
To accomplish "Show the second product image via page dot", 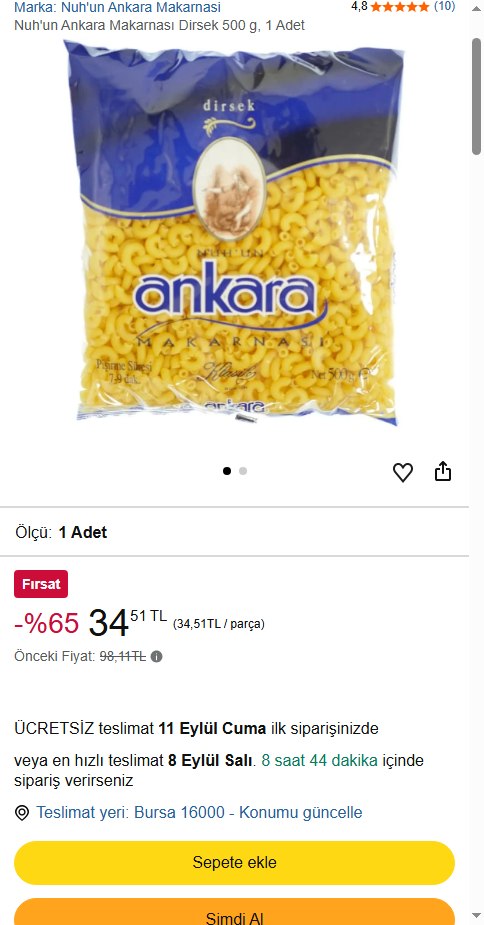I will [243, 471].
